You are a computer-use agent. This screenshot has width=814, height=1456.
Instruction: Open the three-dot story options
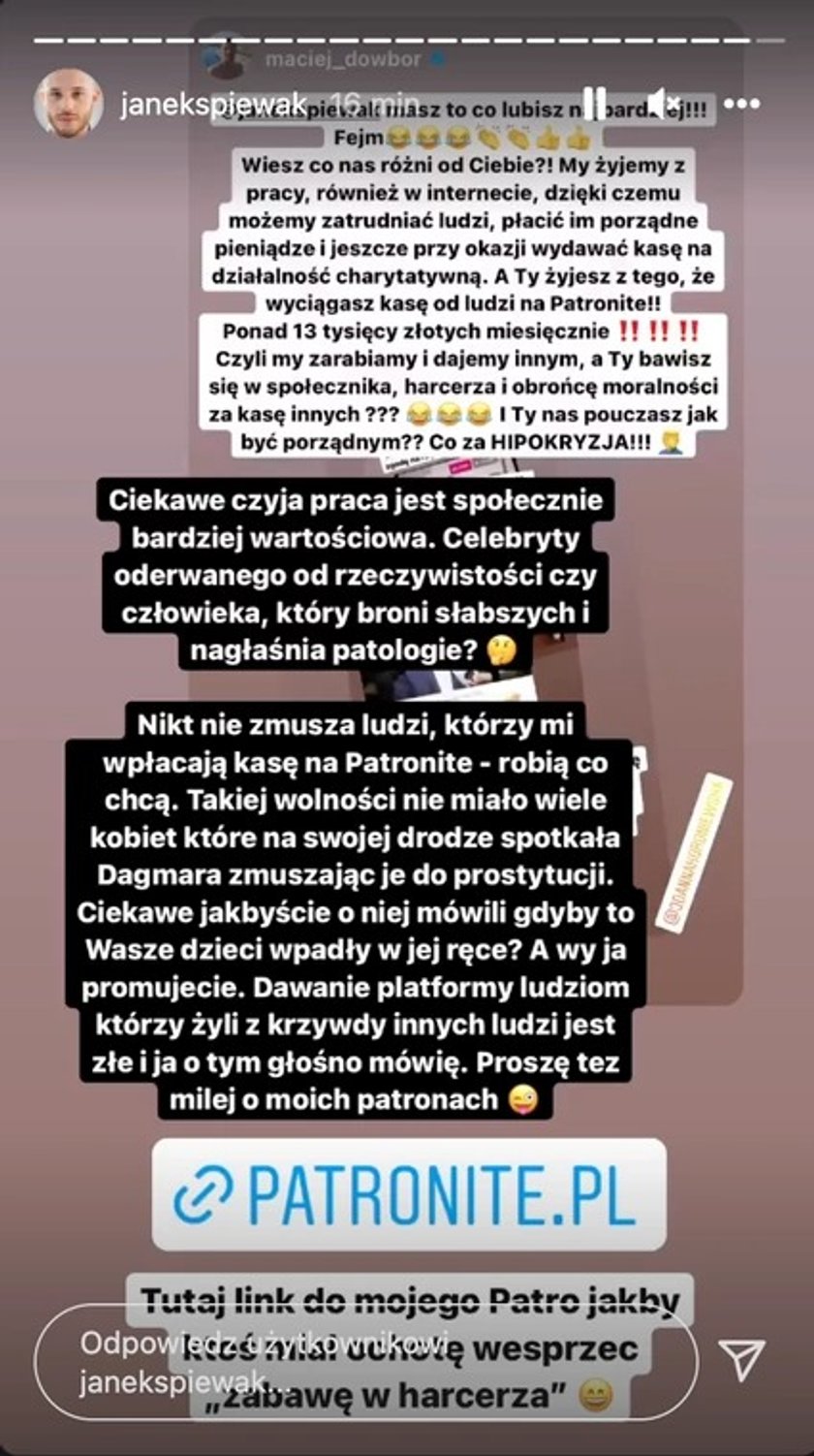(740, 104)
